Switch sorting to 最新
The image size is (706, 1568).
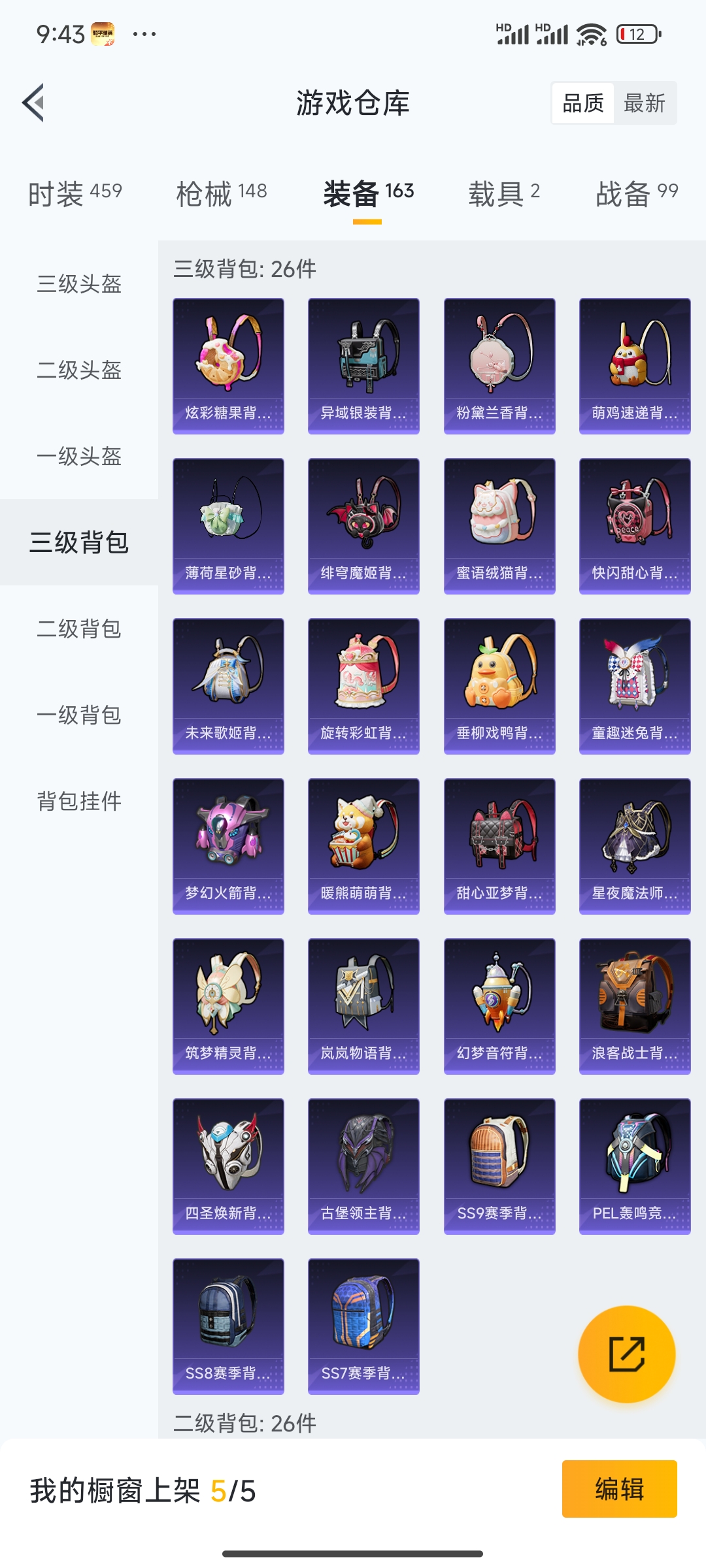(x=644, y=103)
